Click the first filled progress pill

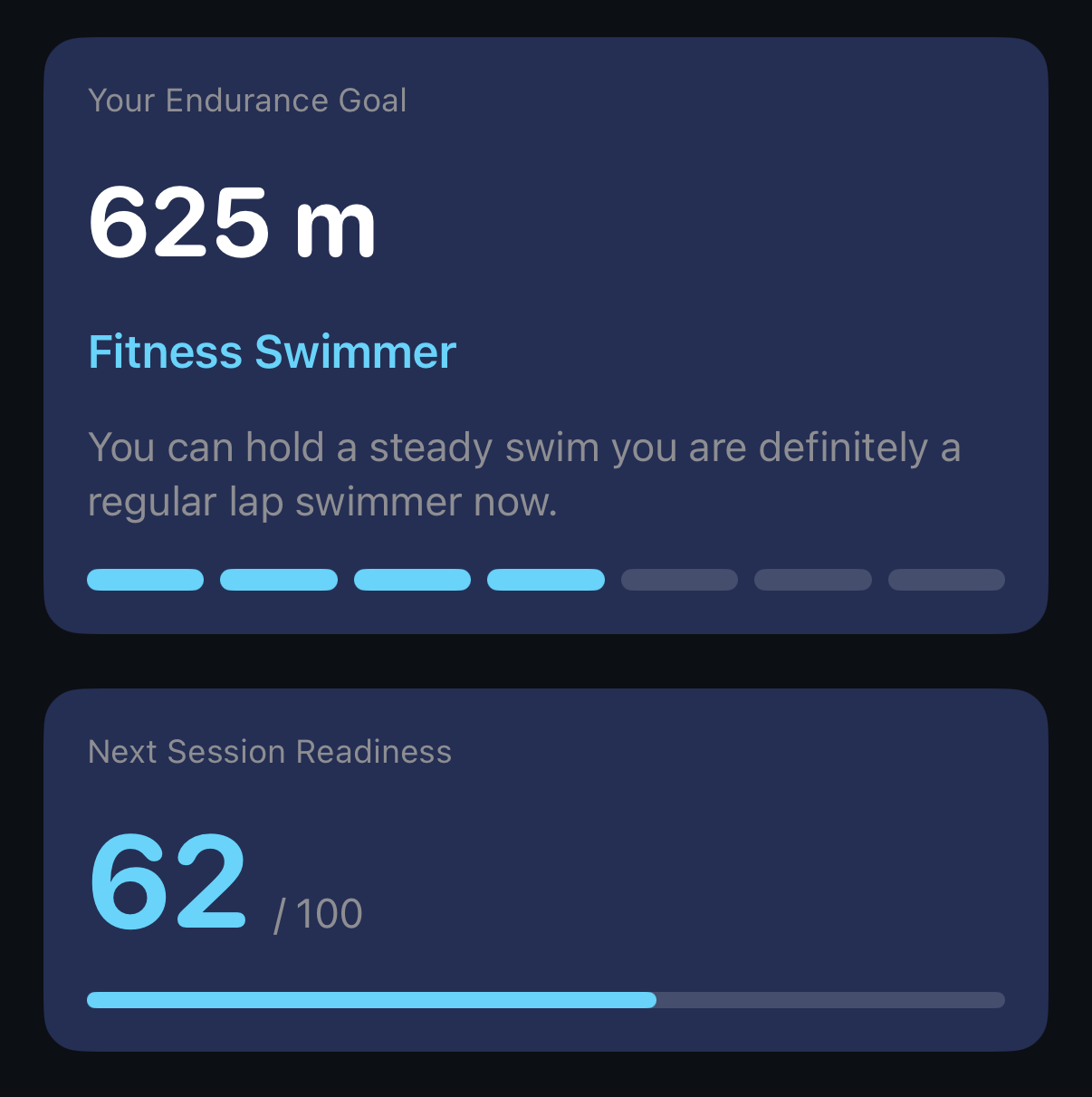[x=145, y=579]
